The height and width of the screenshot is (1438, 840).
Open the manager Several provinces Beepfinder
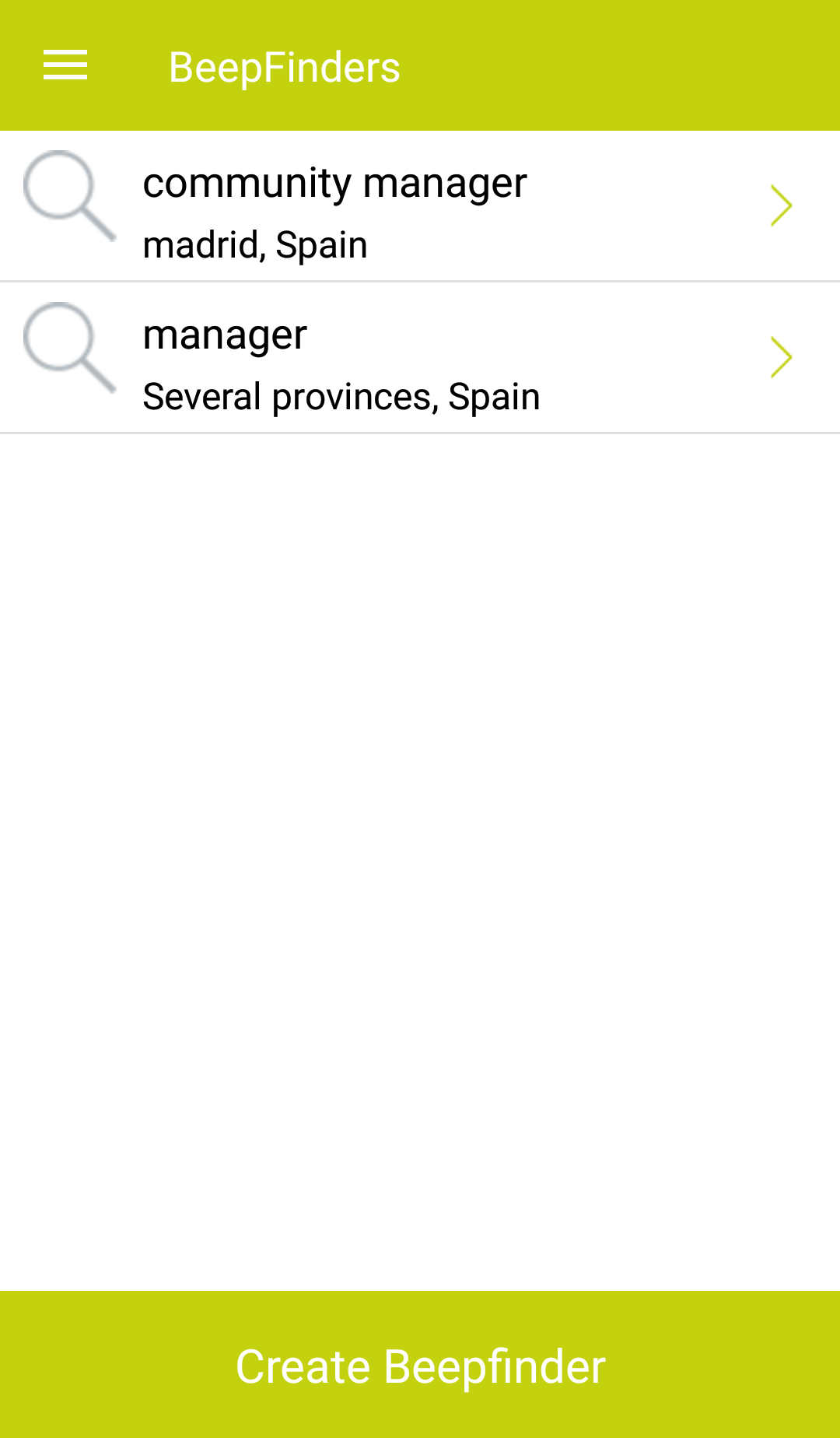tap(420, 358)
